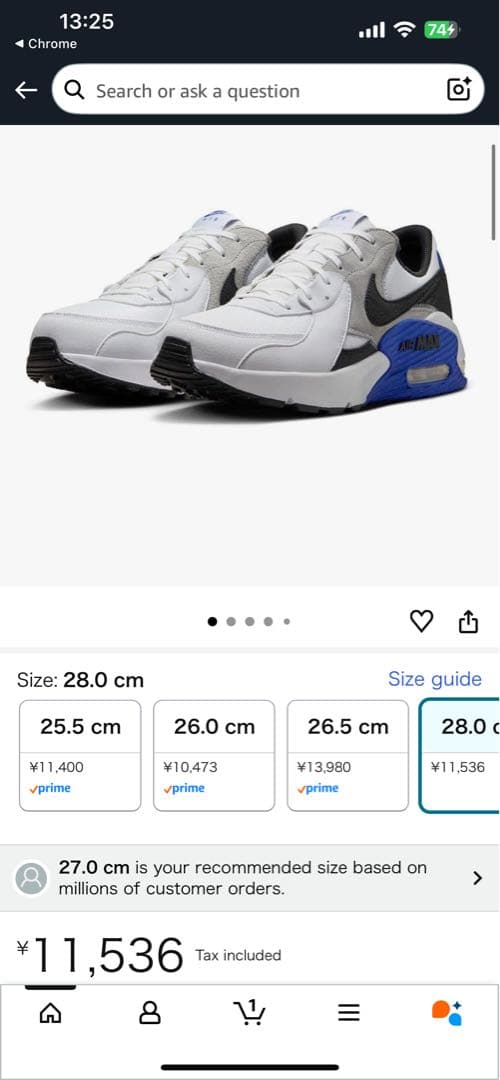
Task: Open the 27.0 cm recommended size banner
Action: click(250, 878)
